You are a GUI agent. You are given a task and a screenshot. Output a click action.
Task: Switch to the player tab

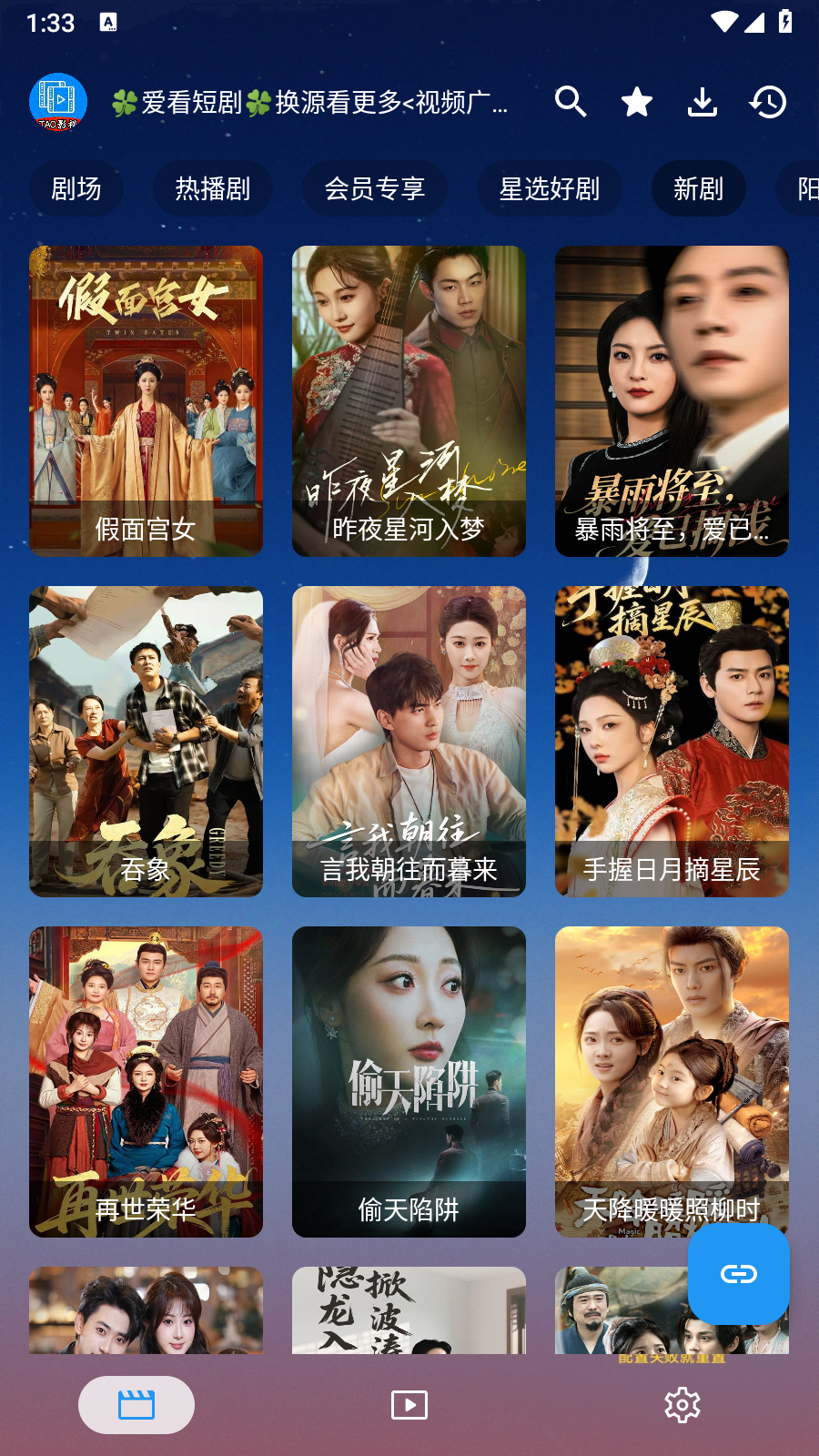click(x=409, y=1405)
